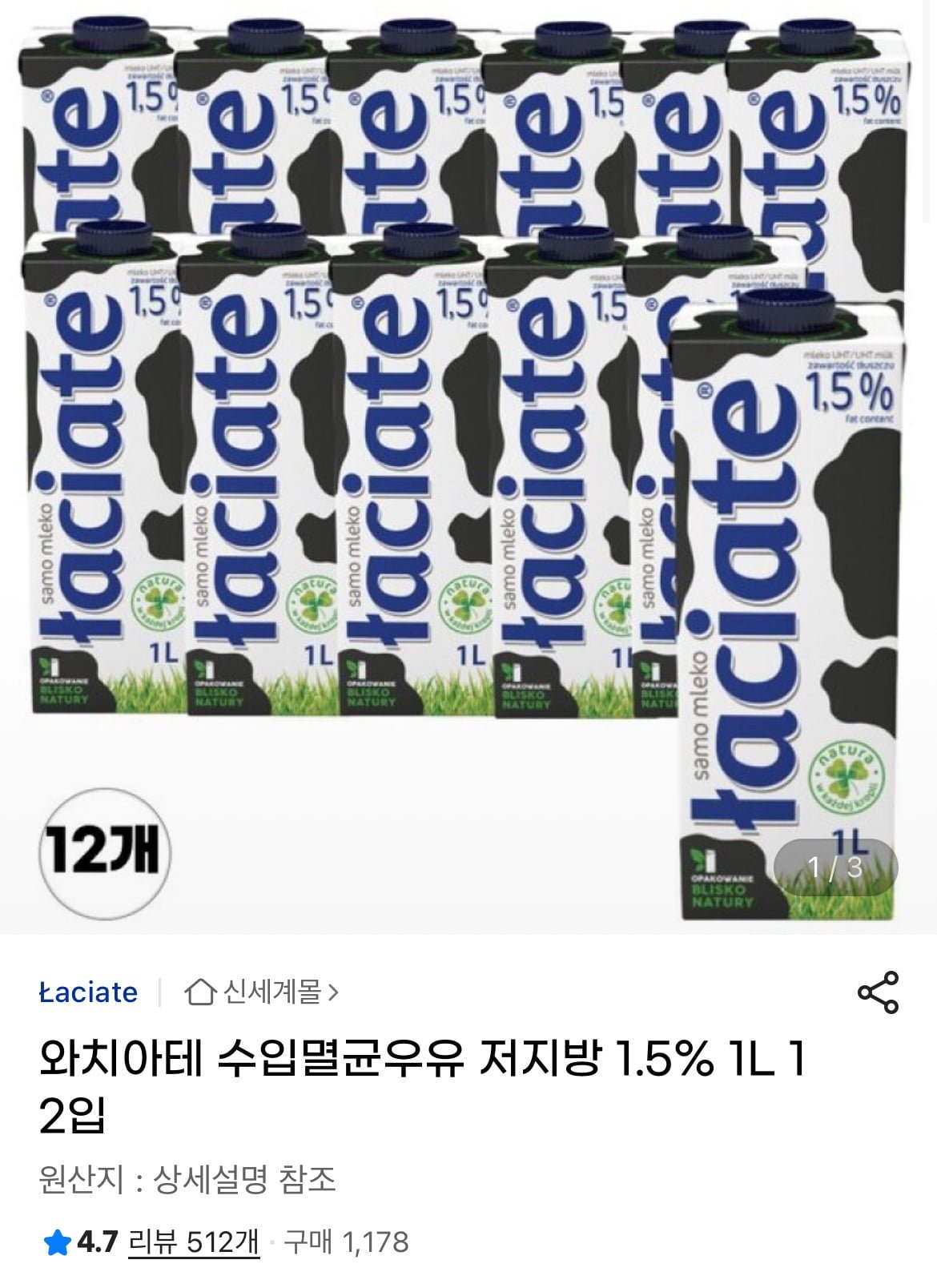View the 512 reviews
Image resolution: width=937 pixels, height=1288 pixels.
[x=195, y=1242]
